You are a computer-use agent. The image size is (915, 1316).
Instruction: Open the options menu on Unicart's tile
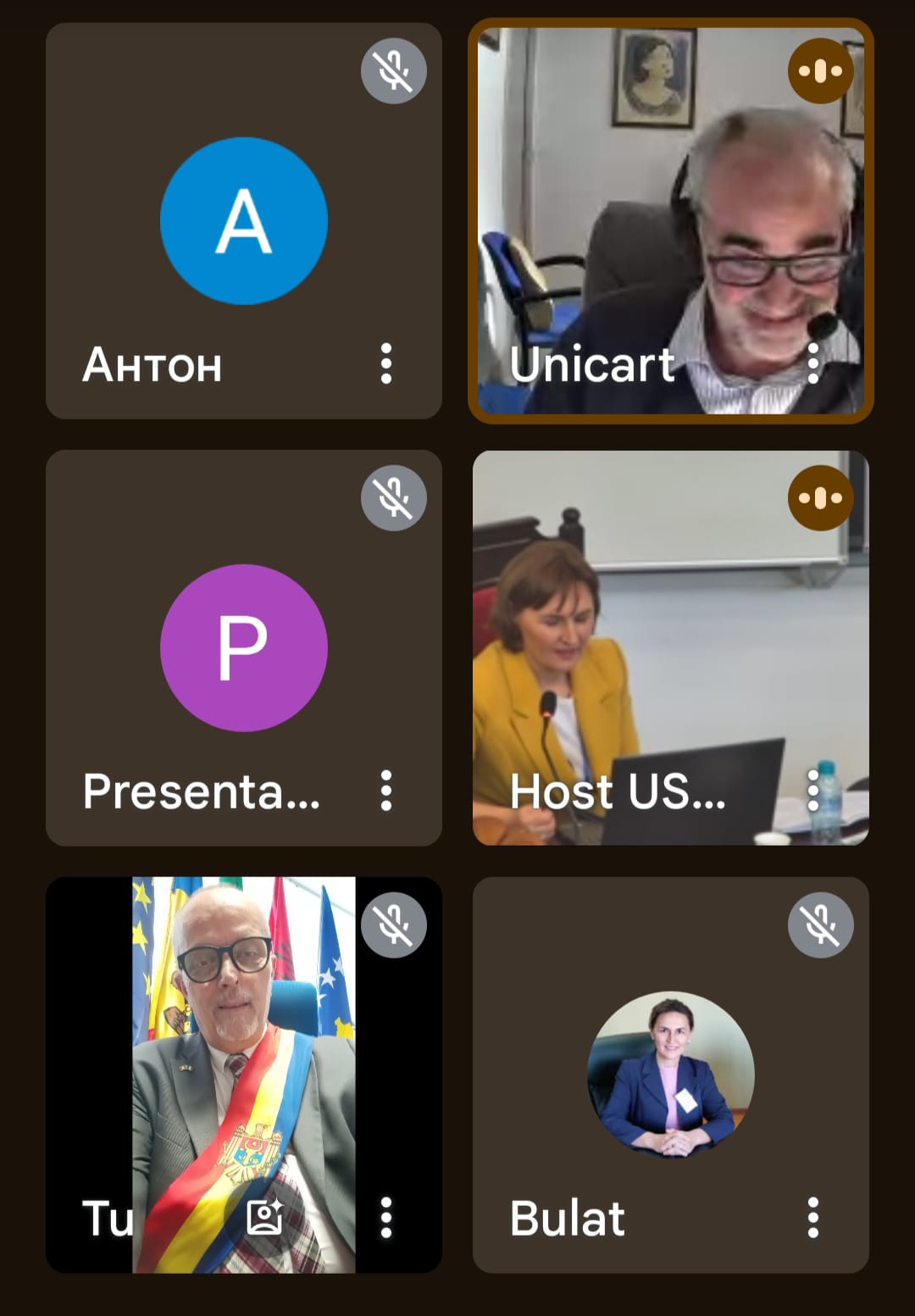[x=813, y=364]
